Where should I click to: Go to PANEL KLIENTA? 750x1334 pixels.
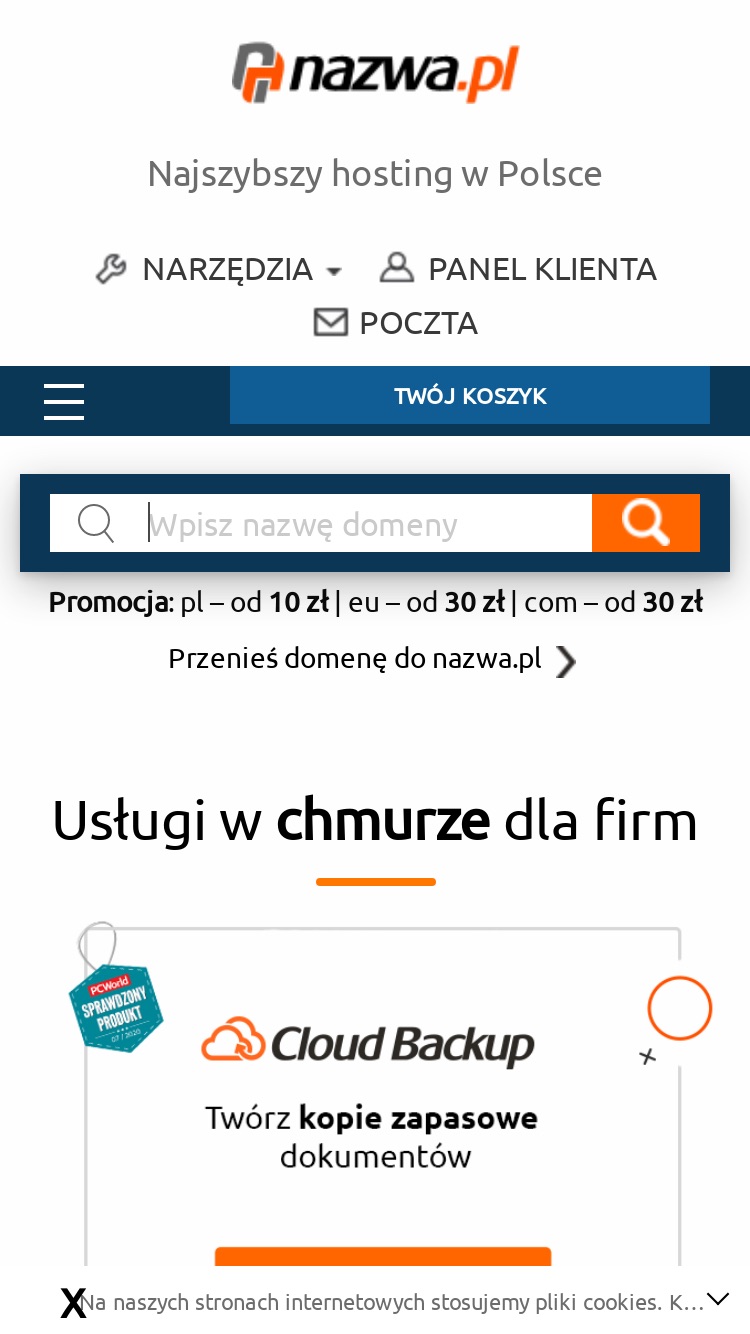[x=518, y=269]
